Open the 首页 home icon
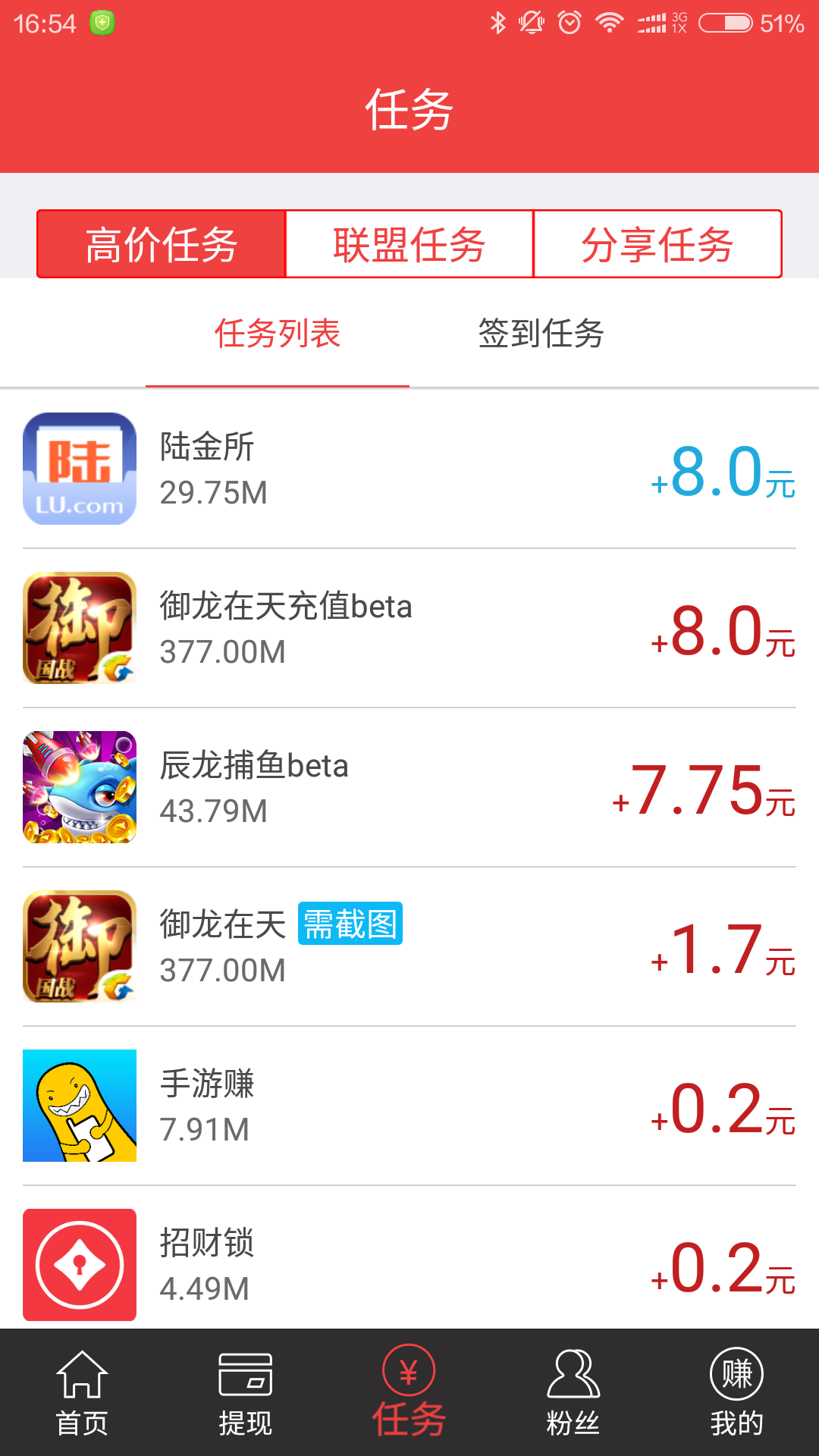Screen dimensions: 819x1456 80,1395
